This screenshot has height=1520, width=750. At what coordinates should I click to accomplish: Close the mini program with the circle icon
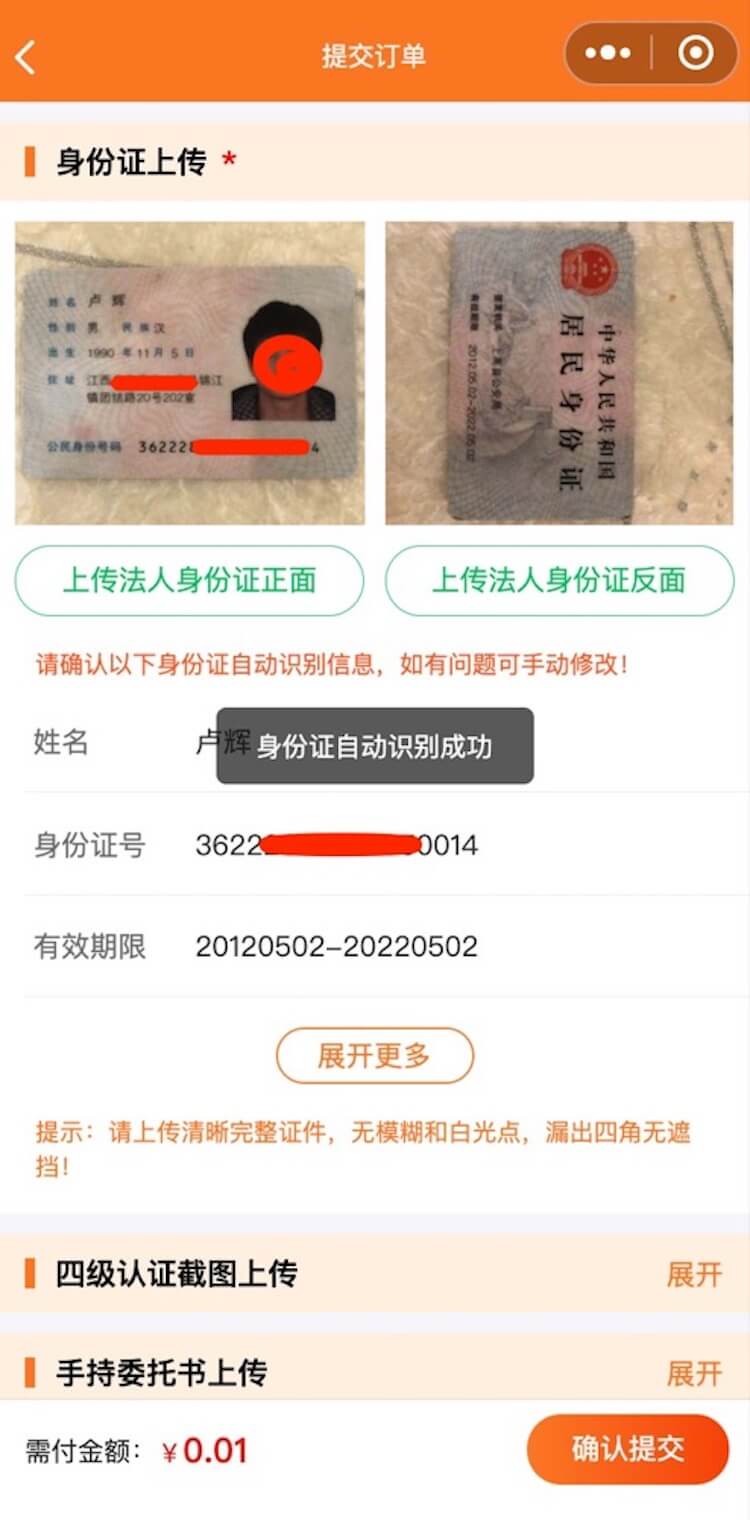click(x=695, y=53)
